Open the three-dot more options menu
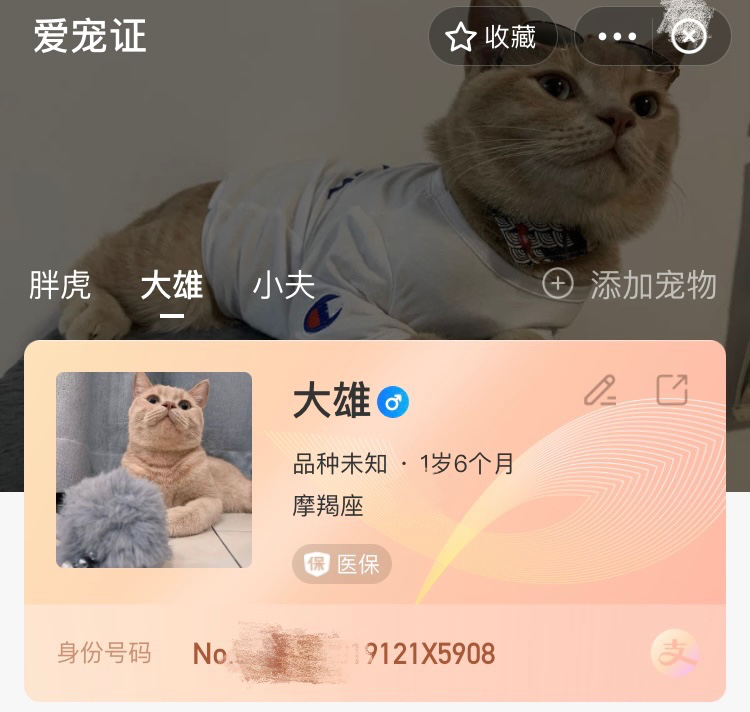Image resolution: width=750 pixels, height=712 pixels. (x=617, y=37)
